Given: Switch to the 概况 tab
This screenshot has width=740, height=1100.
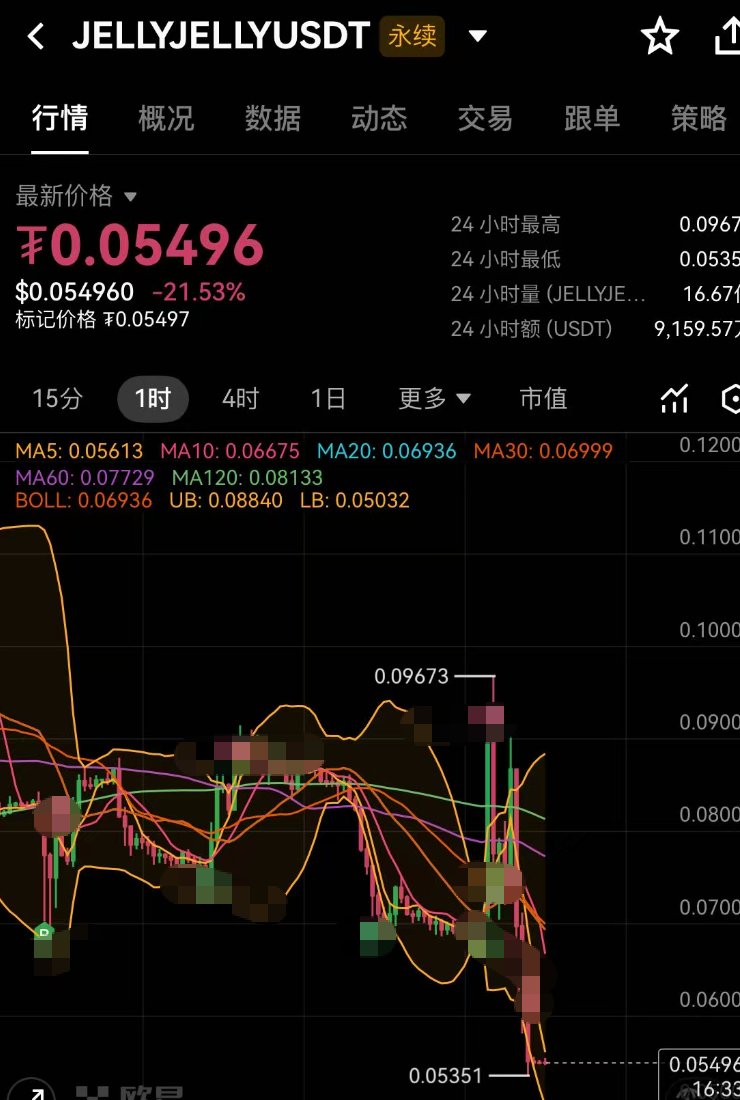Looking at the screenshot, I should pyautogui.click(x=166, y=119).
